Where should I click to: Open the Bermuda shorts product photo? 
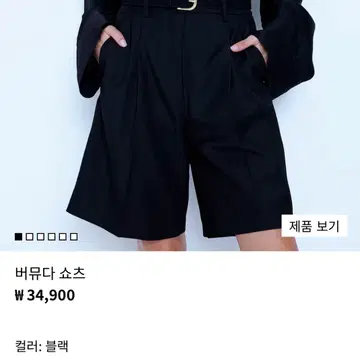[180, 125]
